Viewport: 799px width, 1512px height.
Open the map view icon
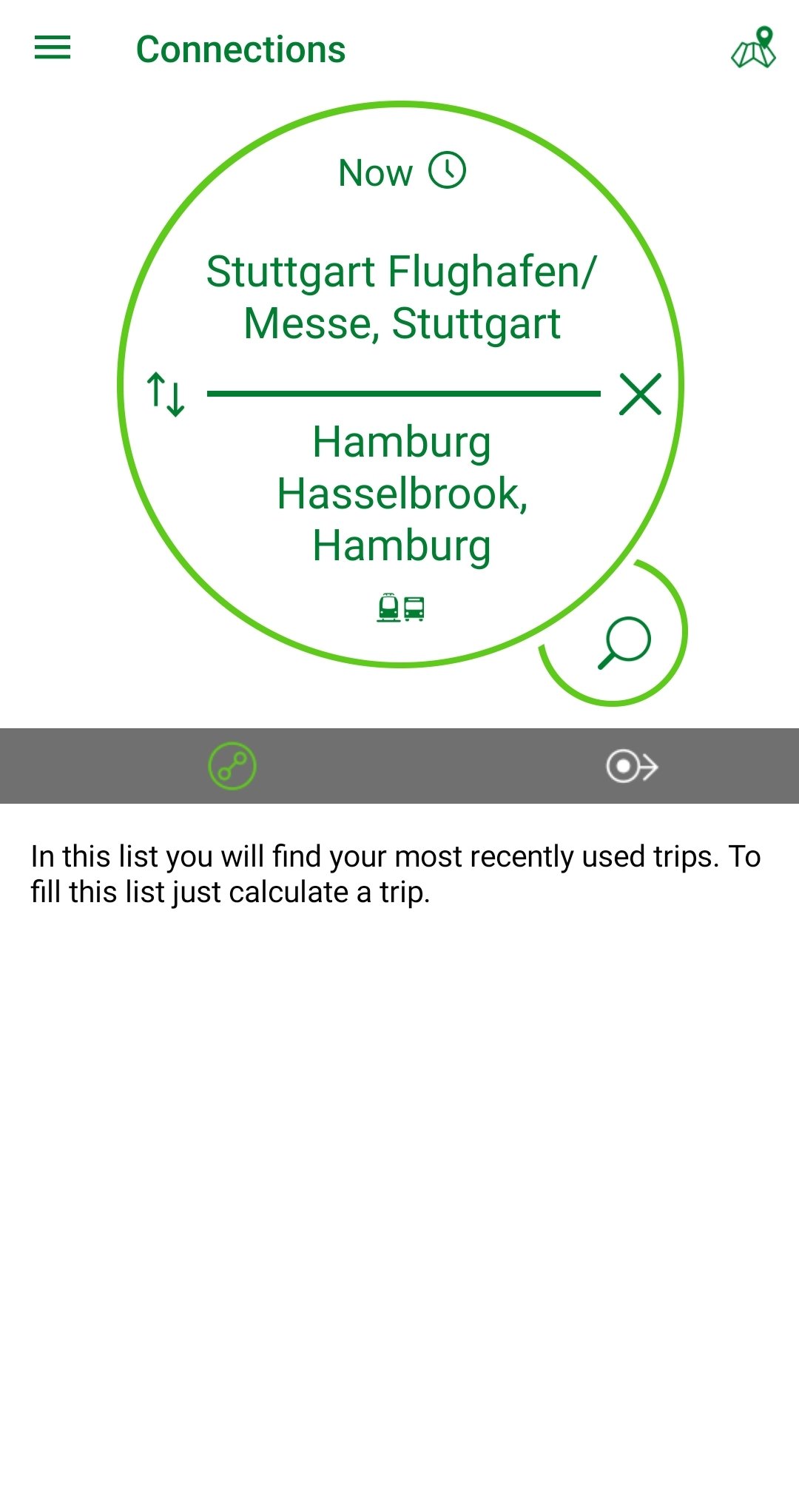point(754,48)
